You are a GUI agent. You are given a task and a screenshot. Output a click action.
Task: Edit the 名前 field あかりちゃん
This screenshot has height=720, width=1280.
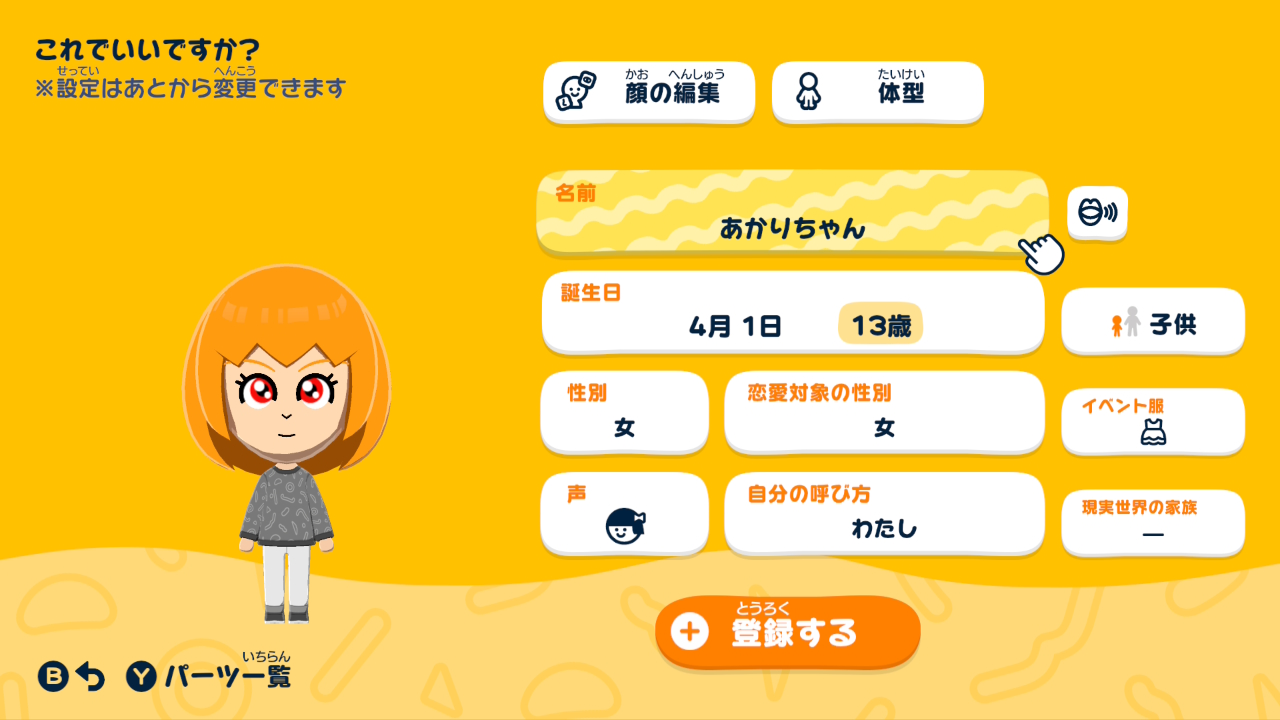(792, 211)
